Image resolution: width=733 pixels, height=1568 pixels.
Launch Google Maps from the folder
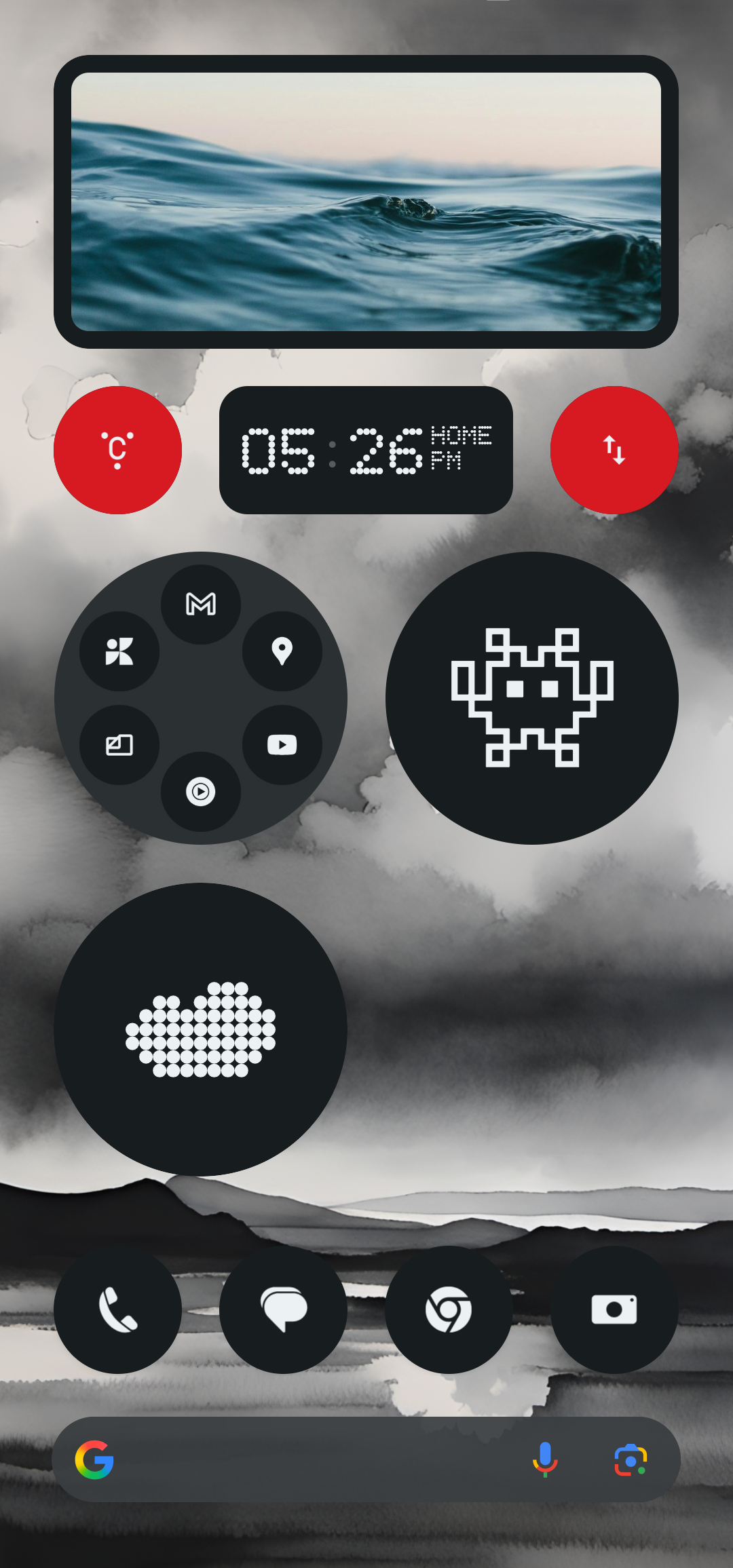click(x=282, y=651)
